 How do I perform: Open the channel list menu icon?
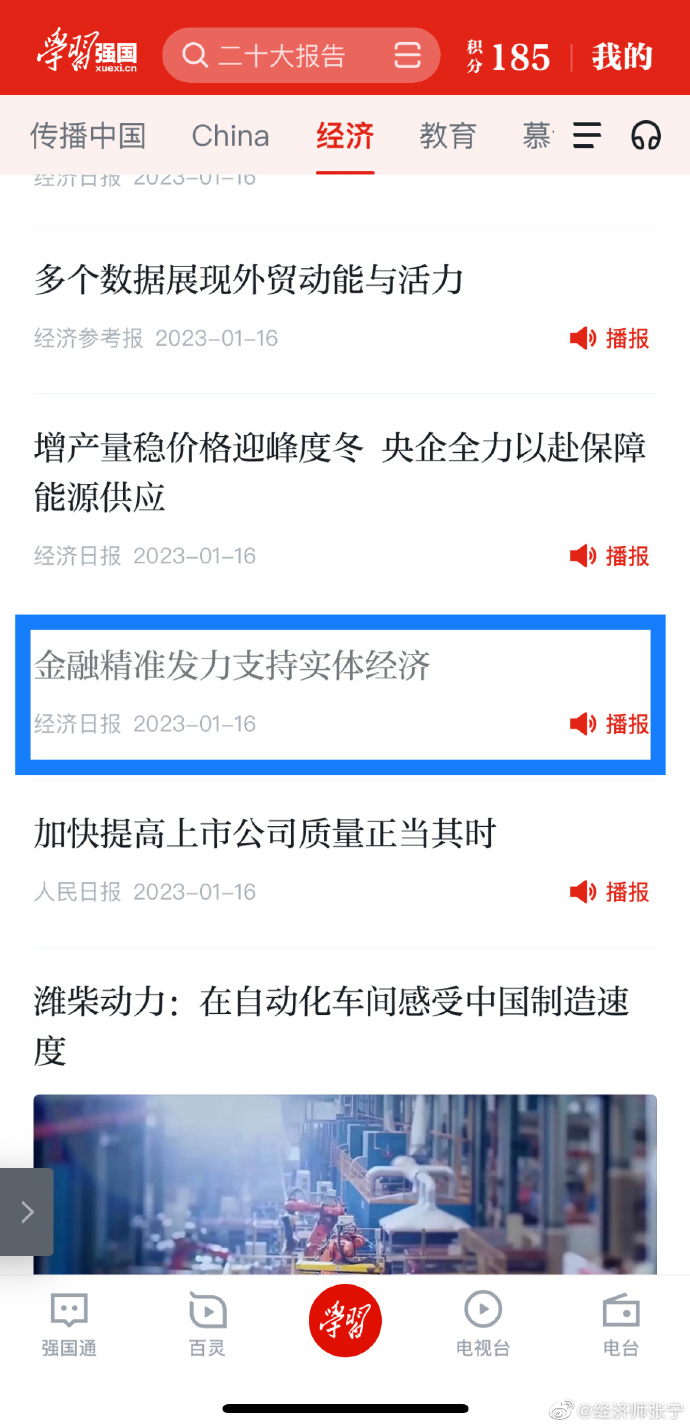click(x=587, y=136)
